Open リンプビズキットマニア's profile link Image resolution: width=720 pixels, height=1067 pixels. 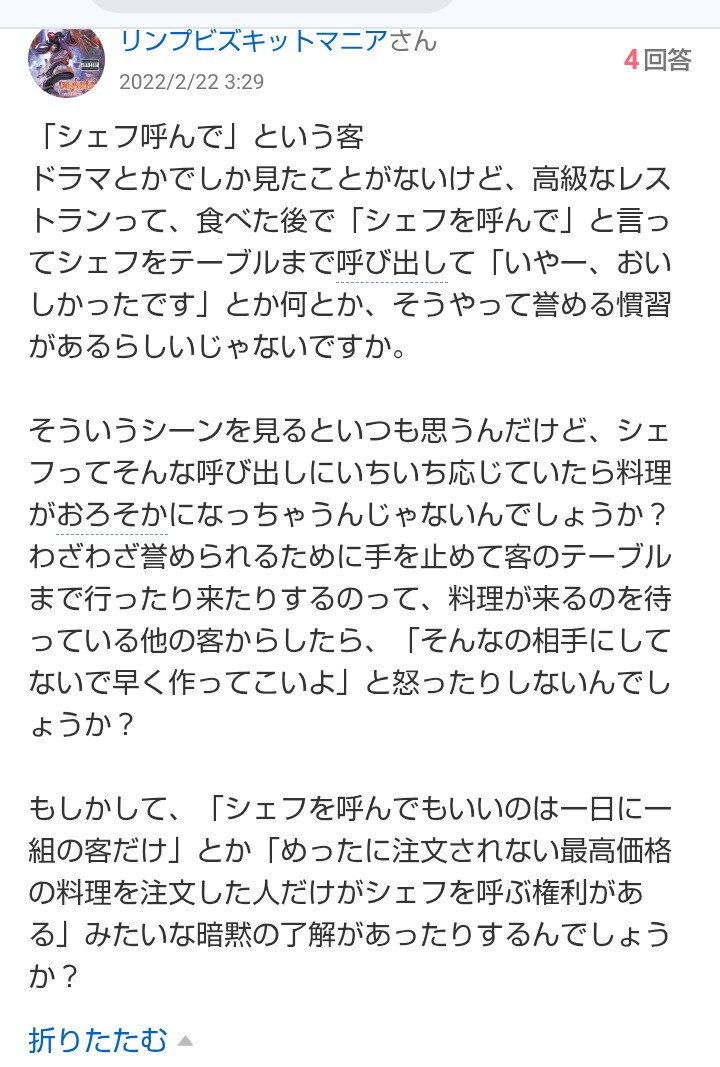[255, 40]
